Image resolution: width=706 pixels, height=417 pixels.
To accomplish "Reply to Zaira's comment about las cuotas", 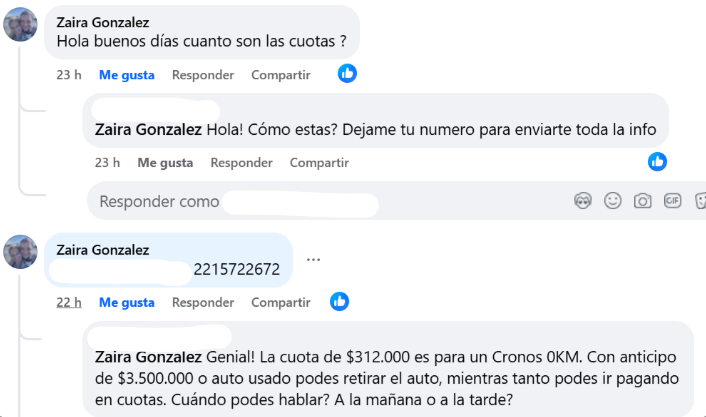I will click(203, 75).
